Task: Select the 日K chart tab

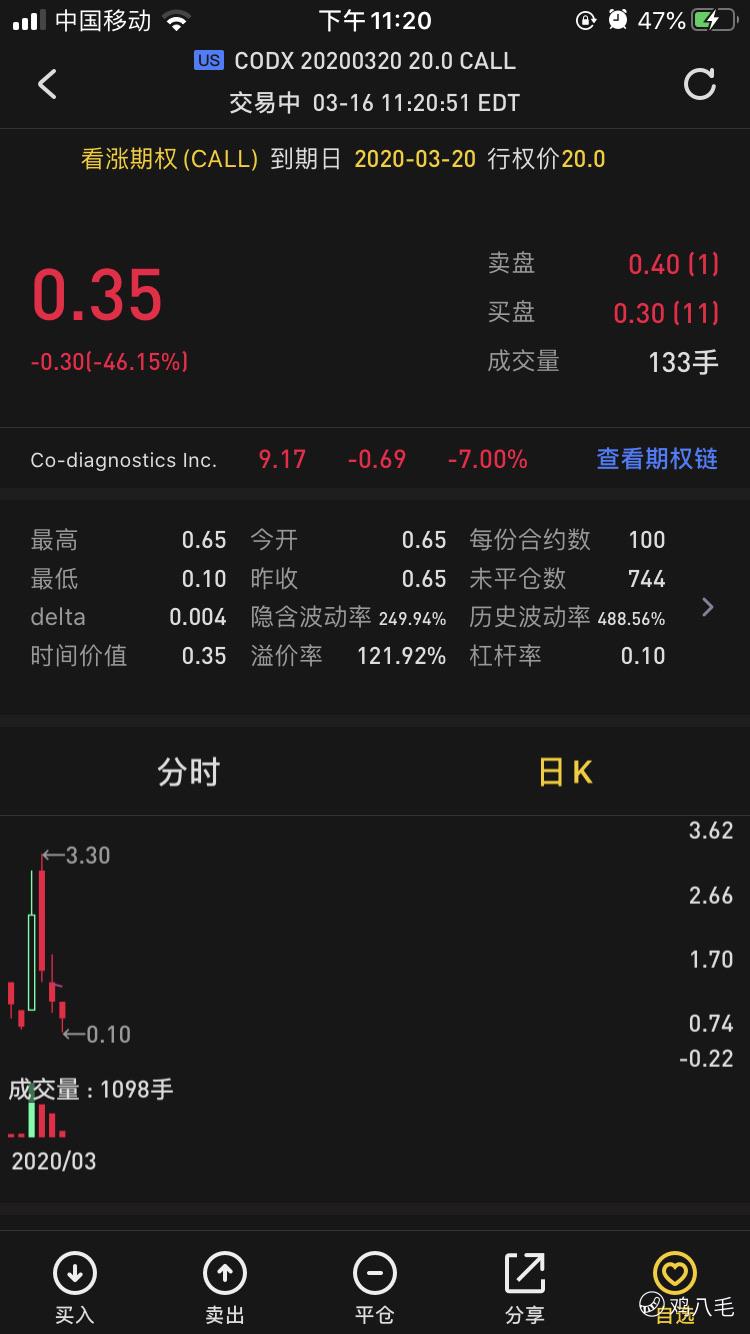Action: click(565, 772)
